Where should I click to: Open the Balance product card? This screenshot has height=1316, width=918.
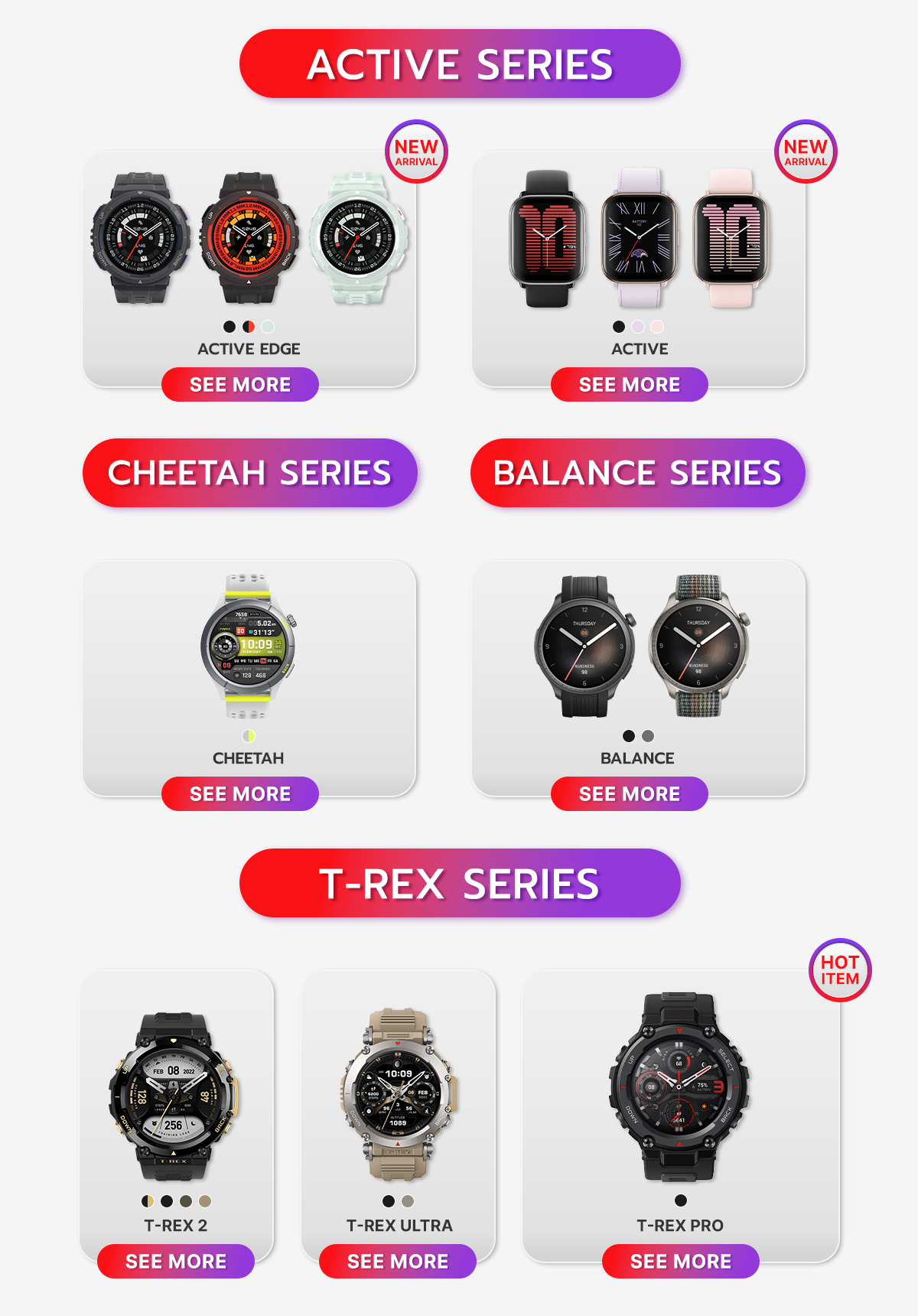point(638,658)
